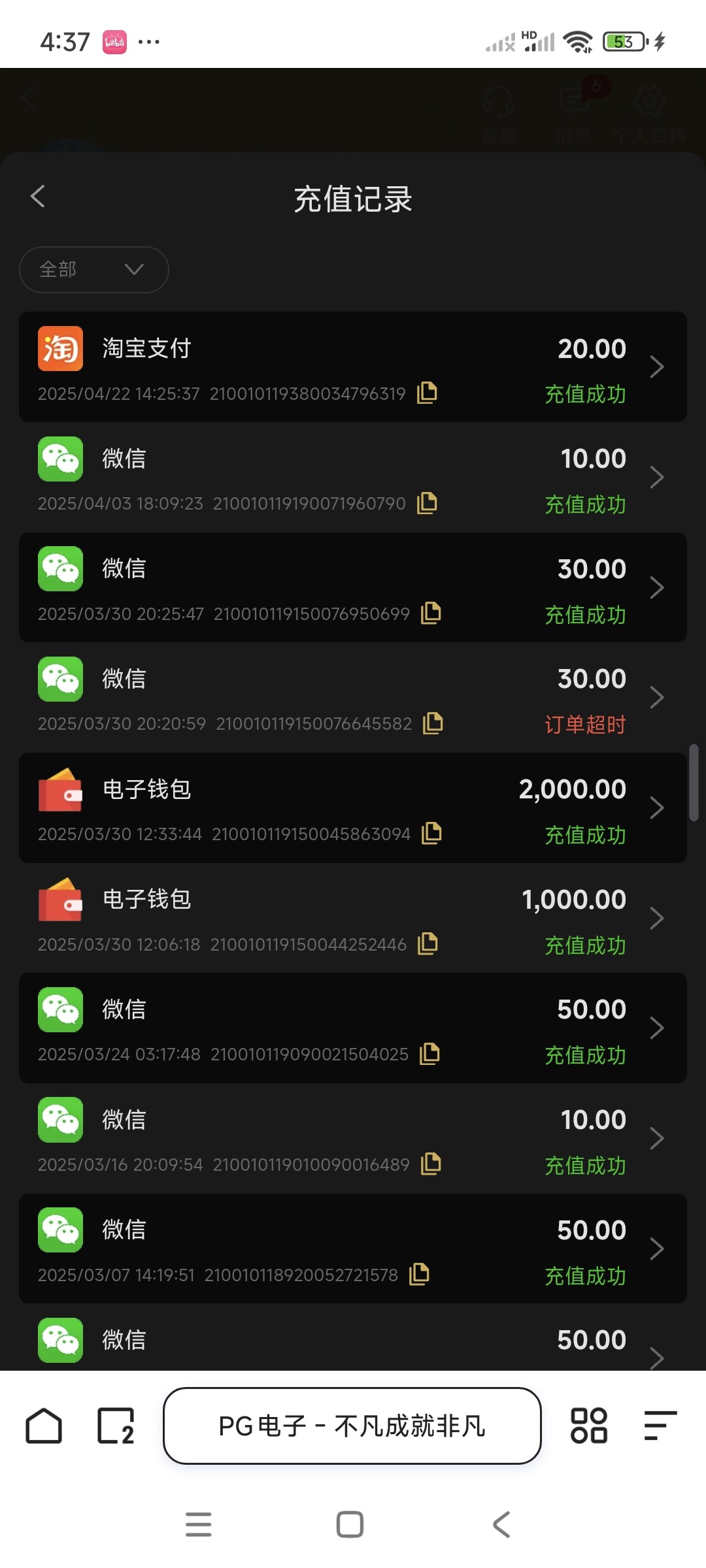Viewport: 706px width, 1568px height.
Task: Open the 电子钱包 2,000.00 recharge record
Action: [x=352, y=808]
